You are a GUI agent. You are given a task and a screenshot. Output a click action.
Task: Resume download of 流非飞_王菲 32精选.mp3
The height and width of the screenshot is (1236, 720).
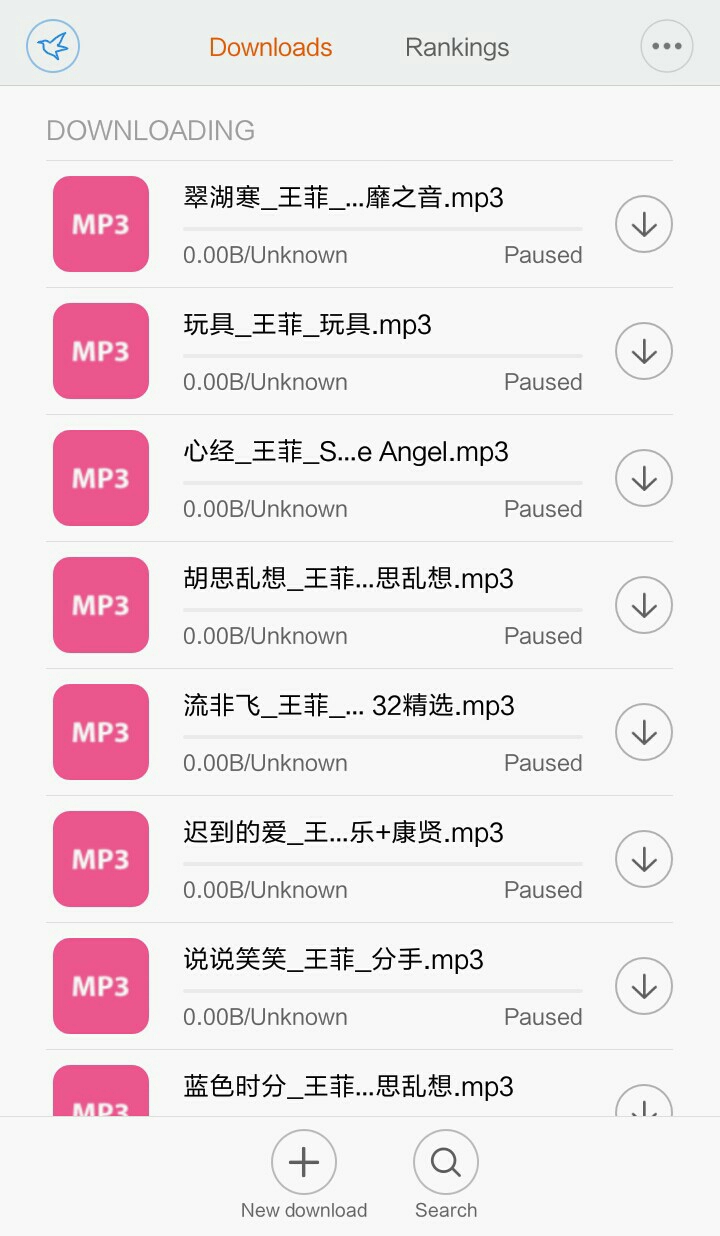click(x=644, y=733)
